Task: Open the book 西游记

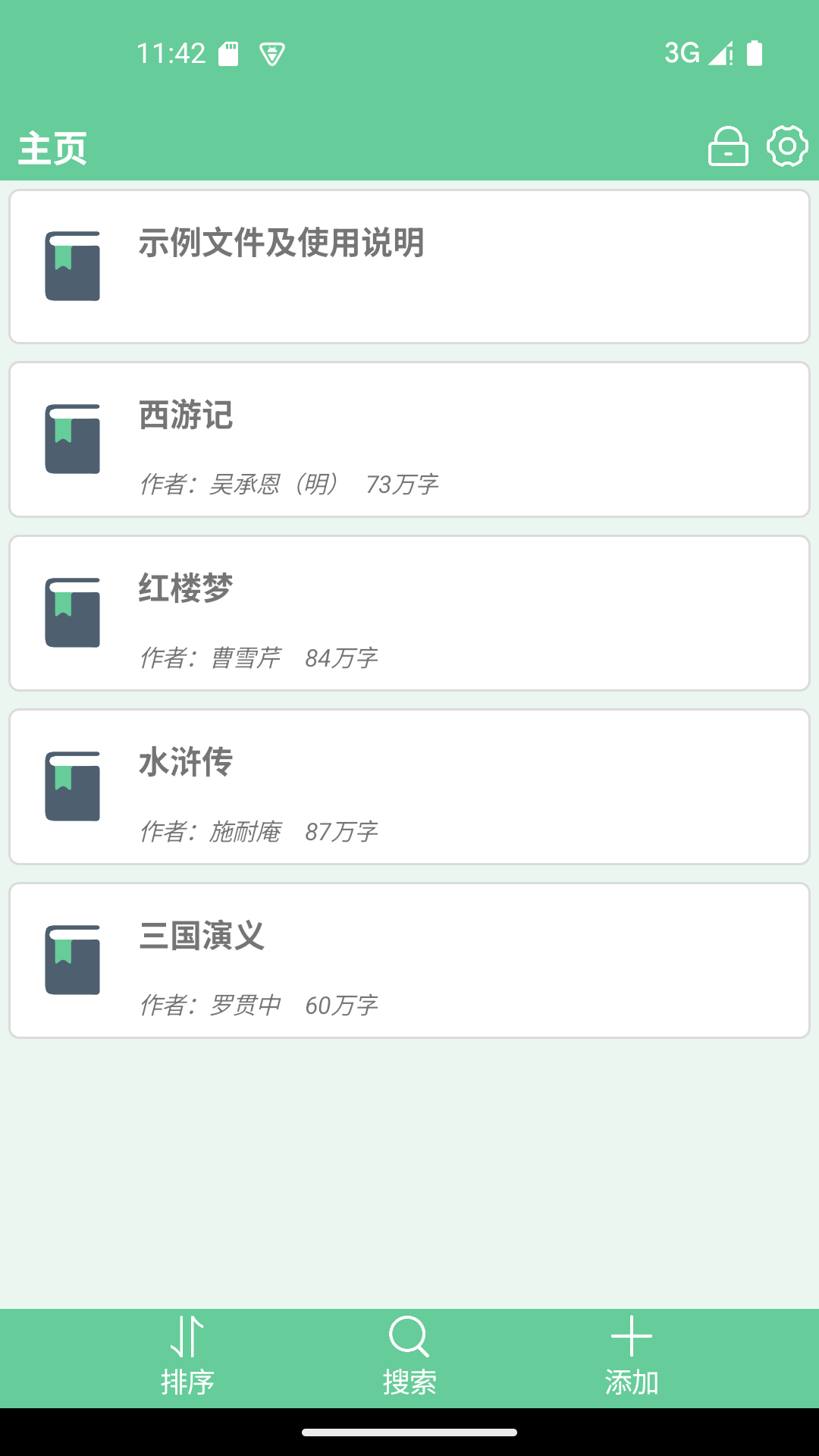Action: (x=409, y=440)
